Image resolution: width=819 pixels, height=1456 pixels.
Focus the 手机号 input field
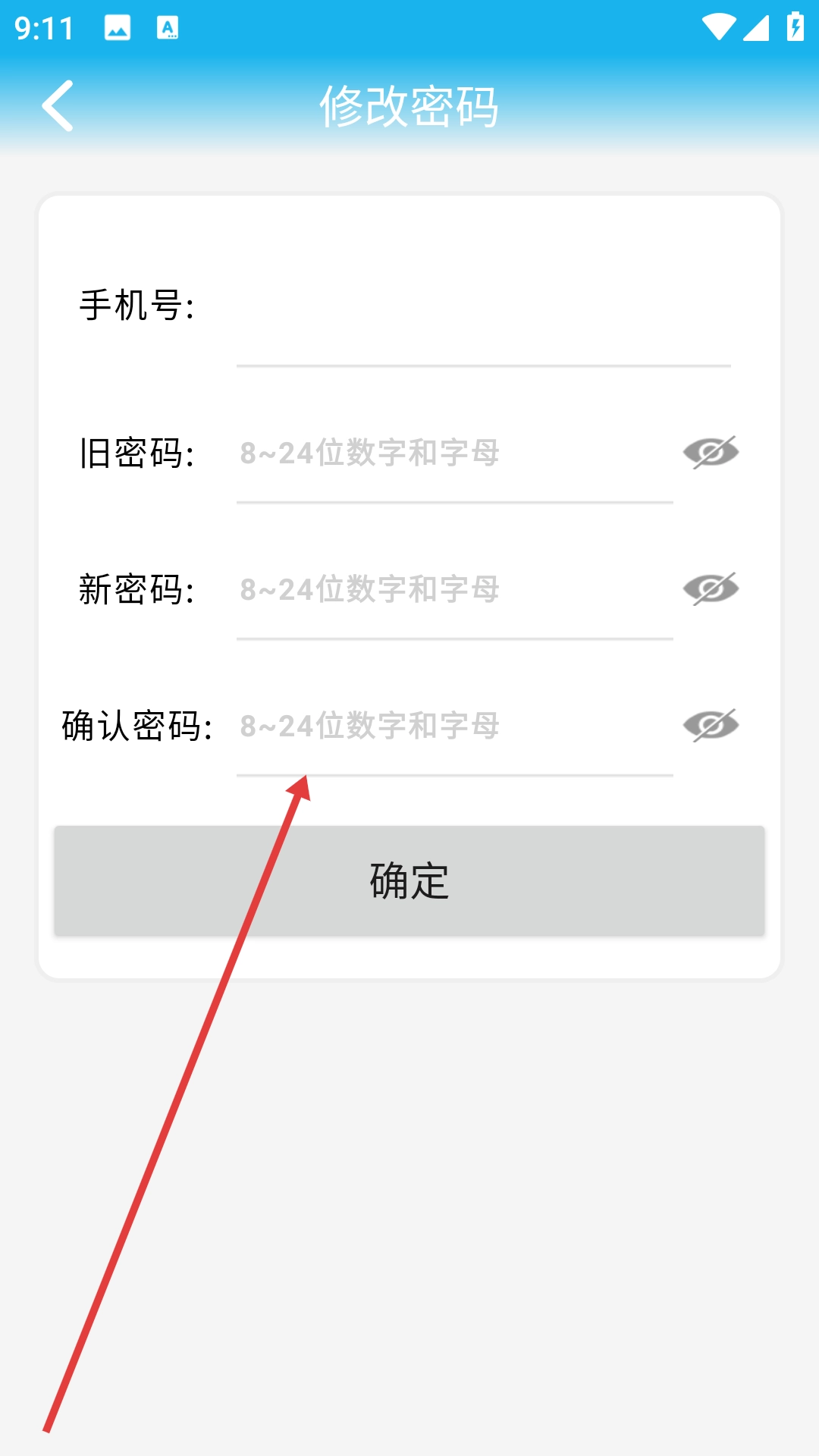click(x=482, y=318)
